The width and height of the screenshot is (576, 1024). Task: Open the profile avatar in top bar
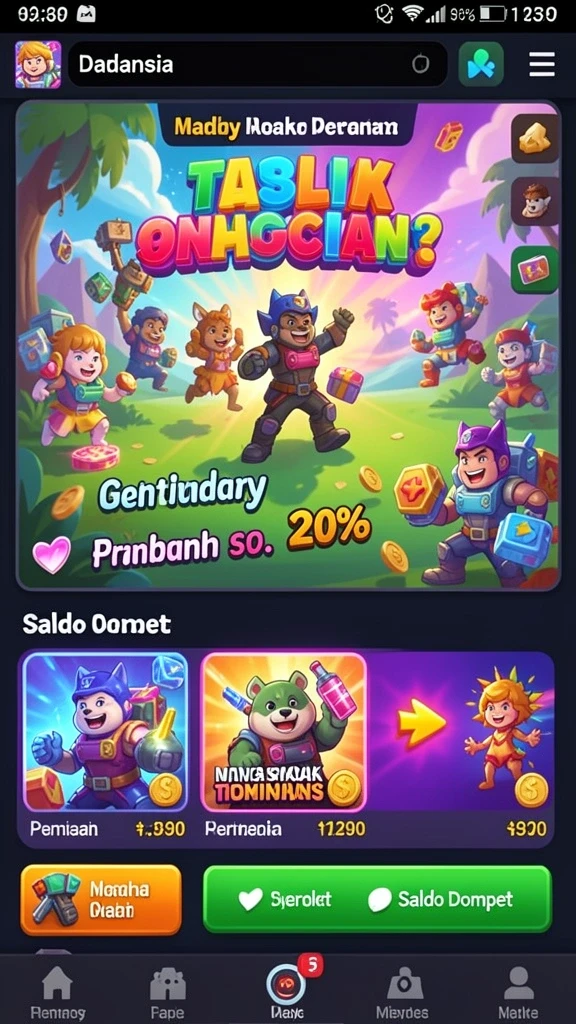pyautogui.click(x=38, y=65)
